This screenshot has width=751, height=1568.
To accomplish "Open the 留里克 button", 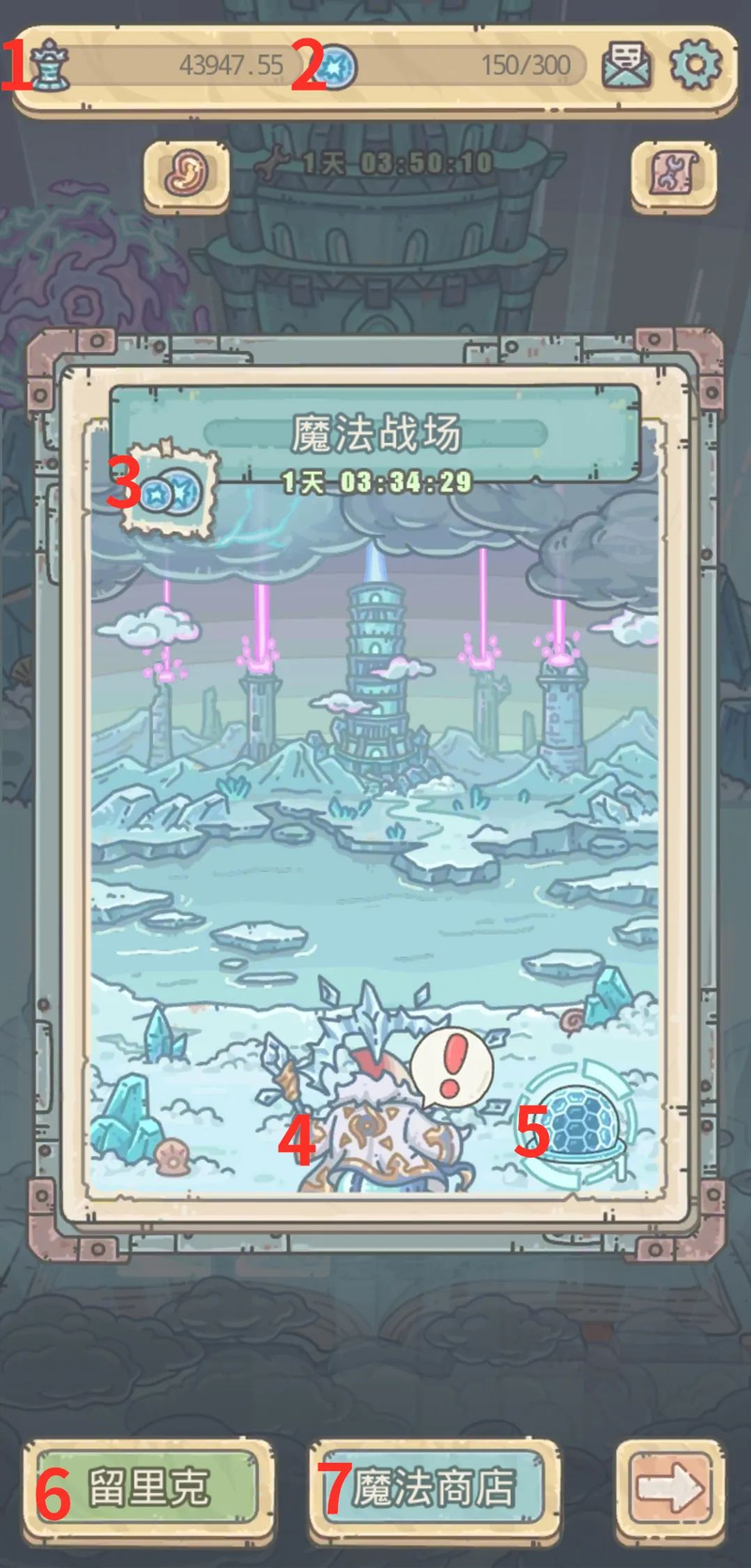I will (x=147, y=1488).
